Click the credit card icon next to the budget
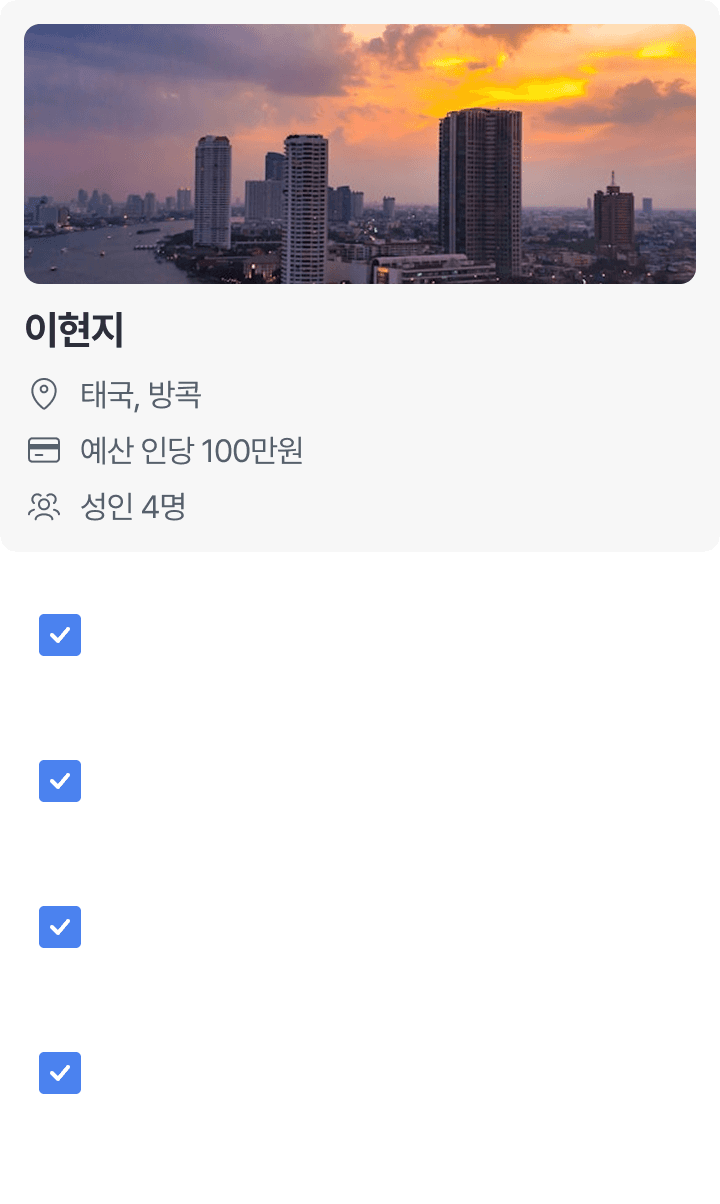Image resolution: width=720 pixels, height=1204 pixels. tap(42, 451)
